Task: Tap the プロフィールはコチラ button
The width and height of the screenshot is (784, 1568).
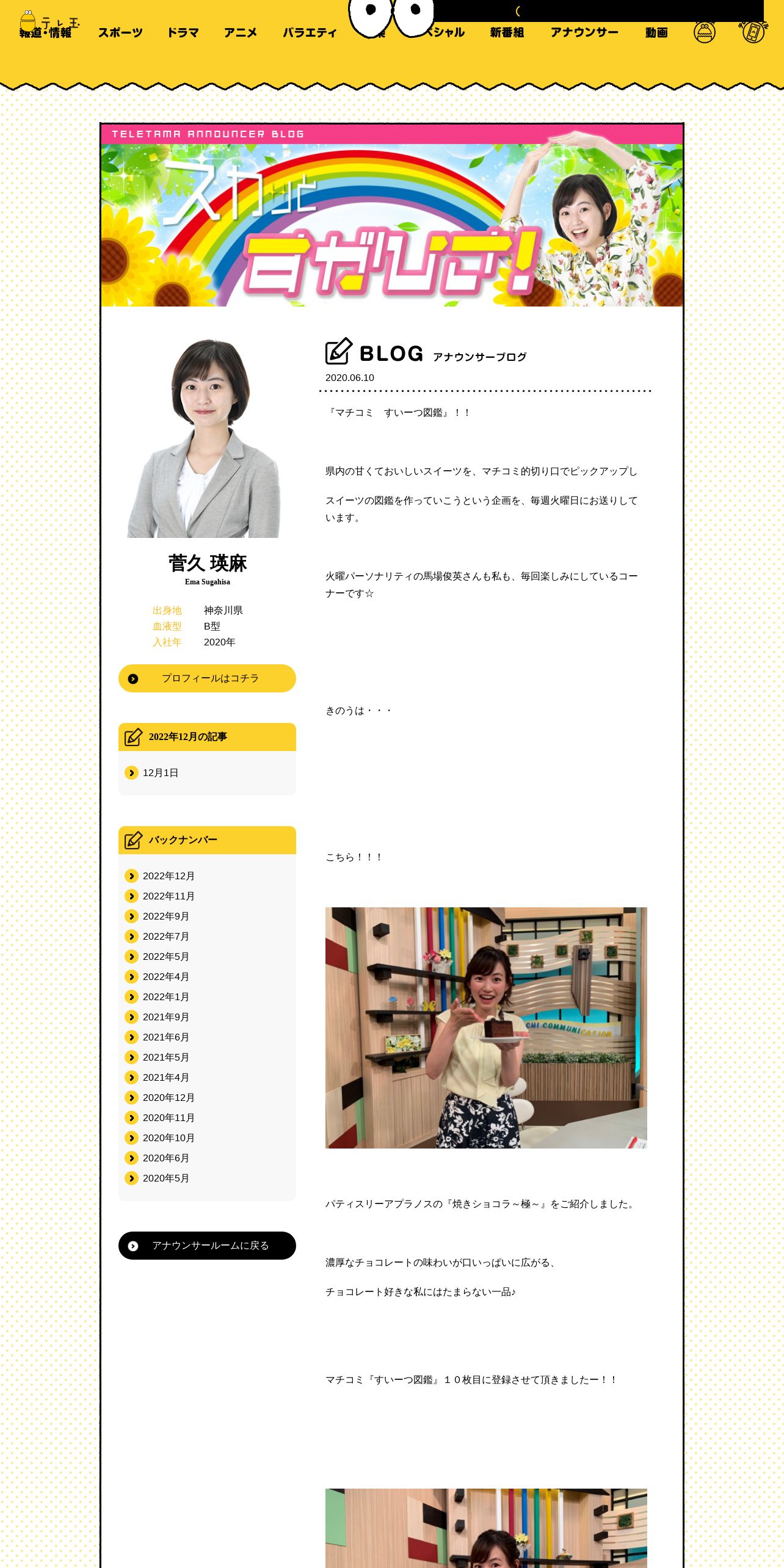Action: 207,678
